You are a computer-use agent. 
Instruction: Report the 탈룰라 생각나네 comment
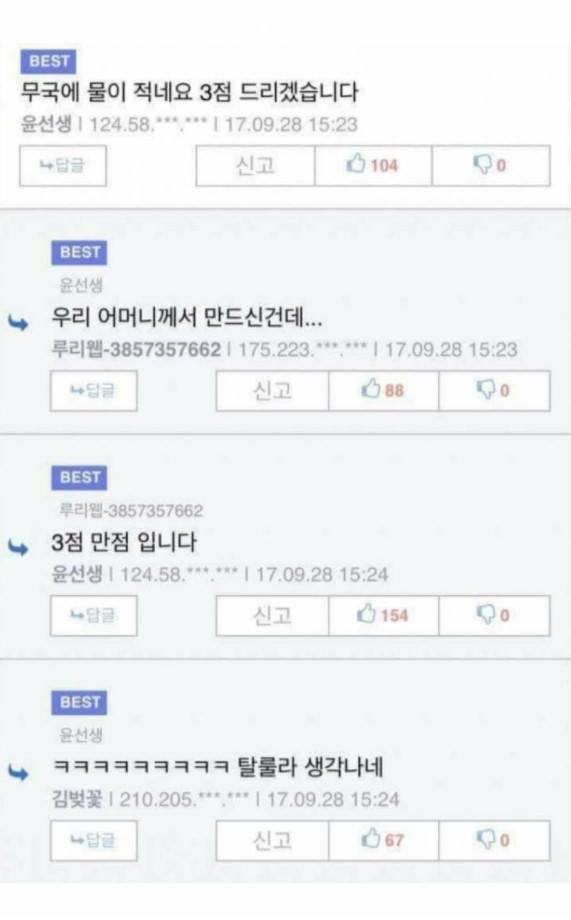click(x=272, y=841)
